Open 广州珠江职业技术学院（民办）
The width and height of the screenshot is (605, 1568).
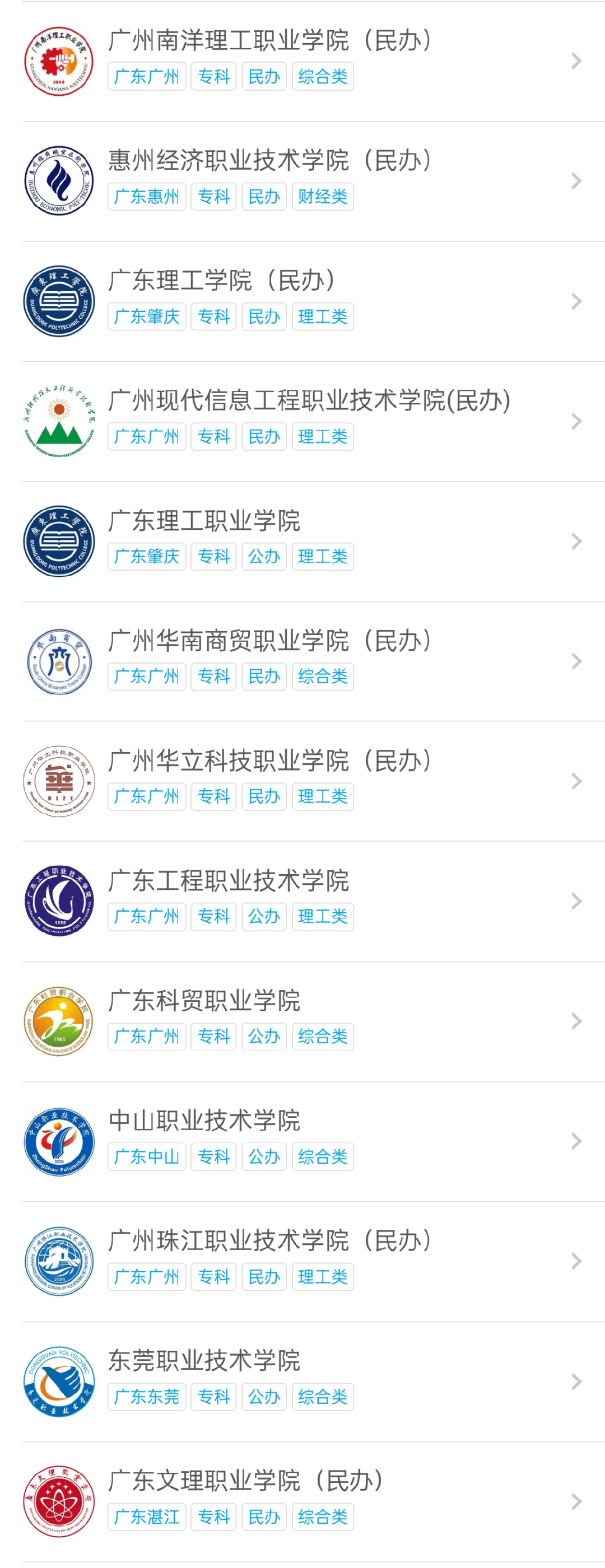[x=270, y=1240]
